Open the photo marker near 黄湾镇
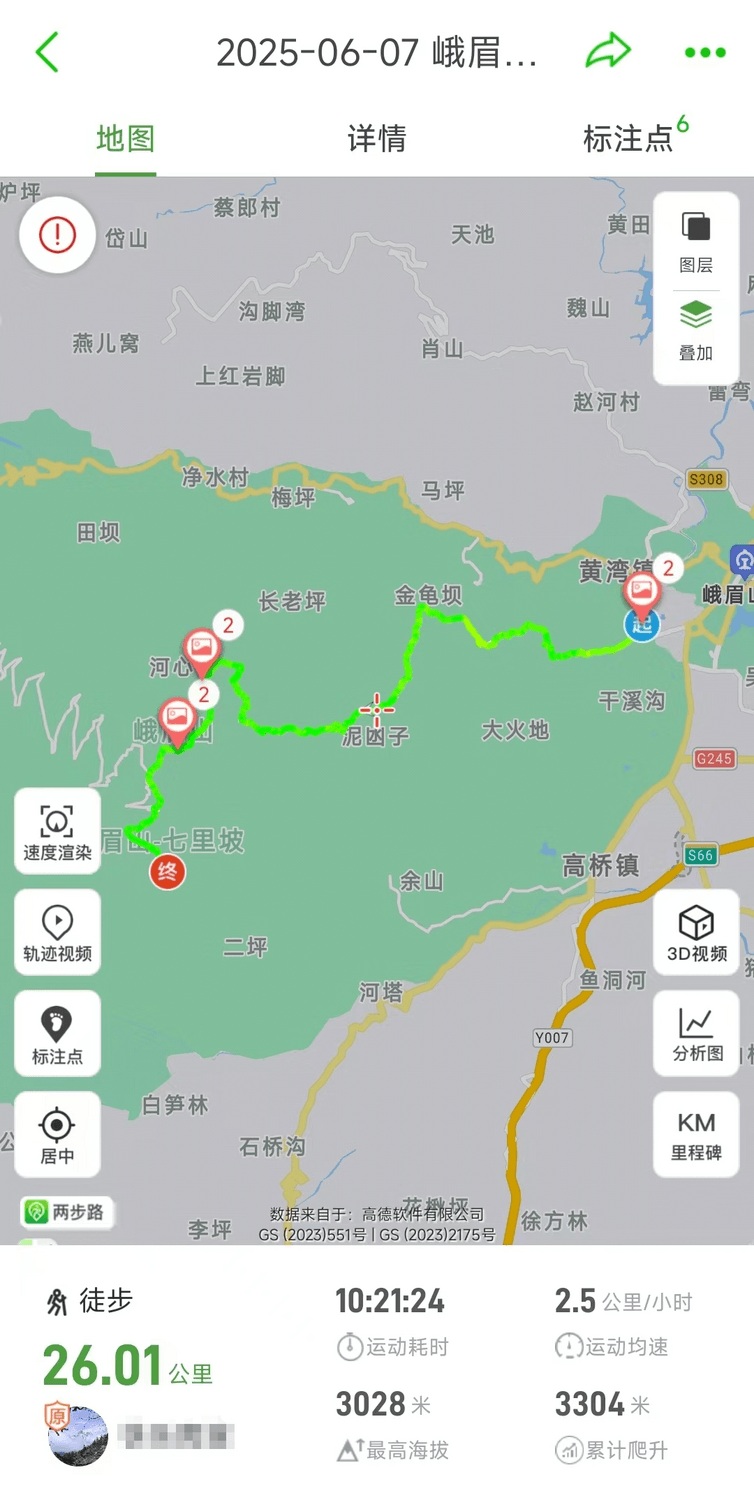This screenshot has height=1500, width=754. (x=641, y=592)
